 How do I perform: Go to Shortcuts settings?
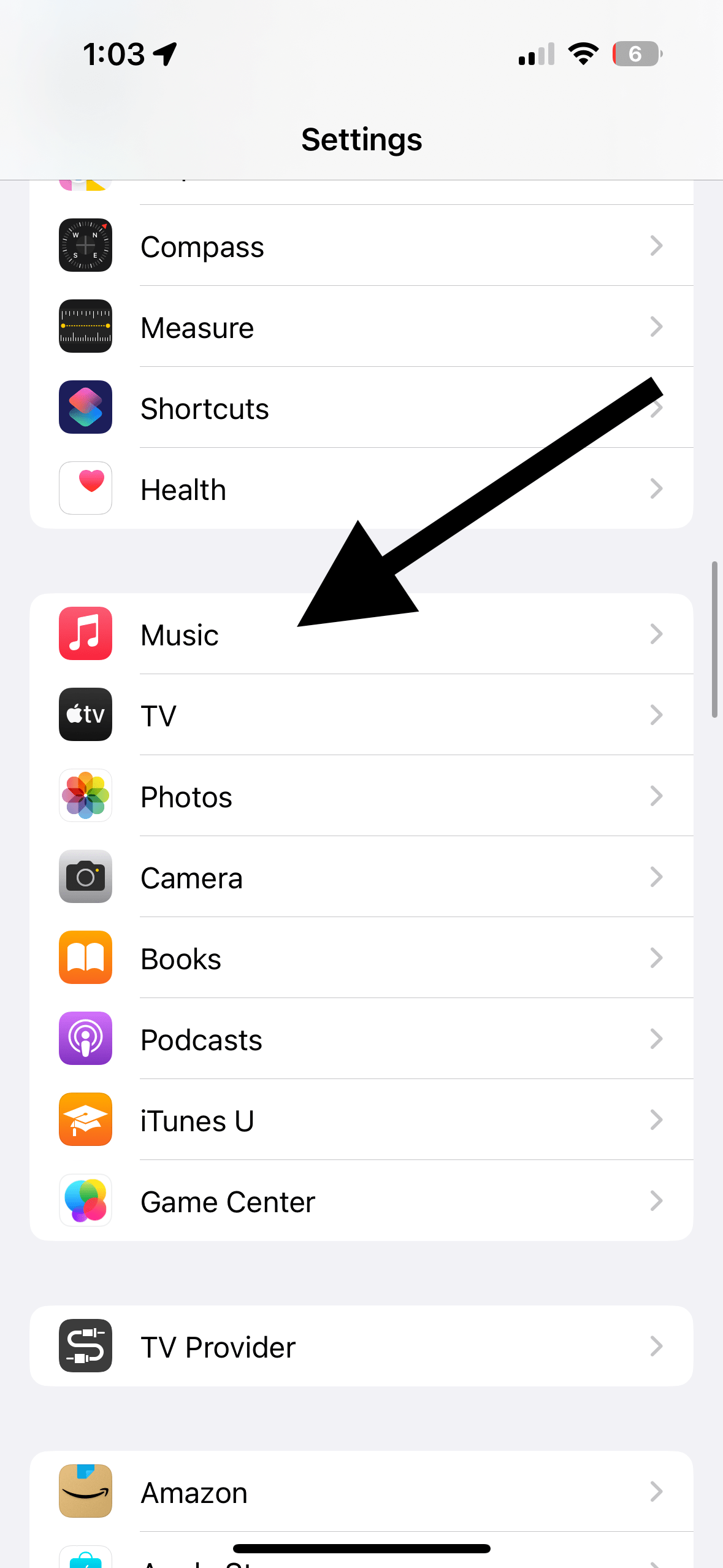(361, 407)
